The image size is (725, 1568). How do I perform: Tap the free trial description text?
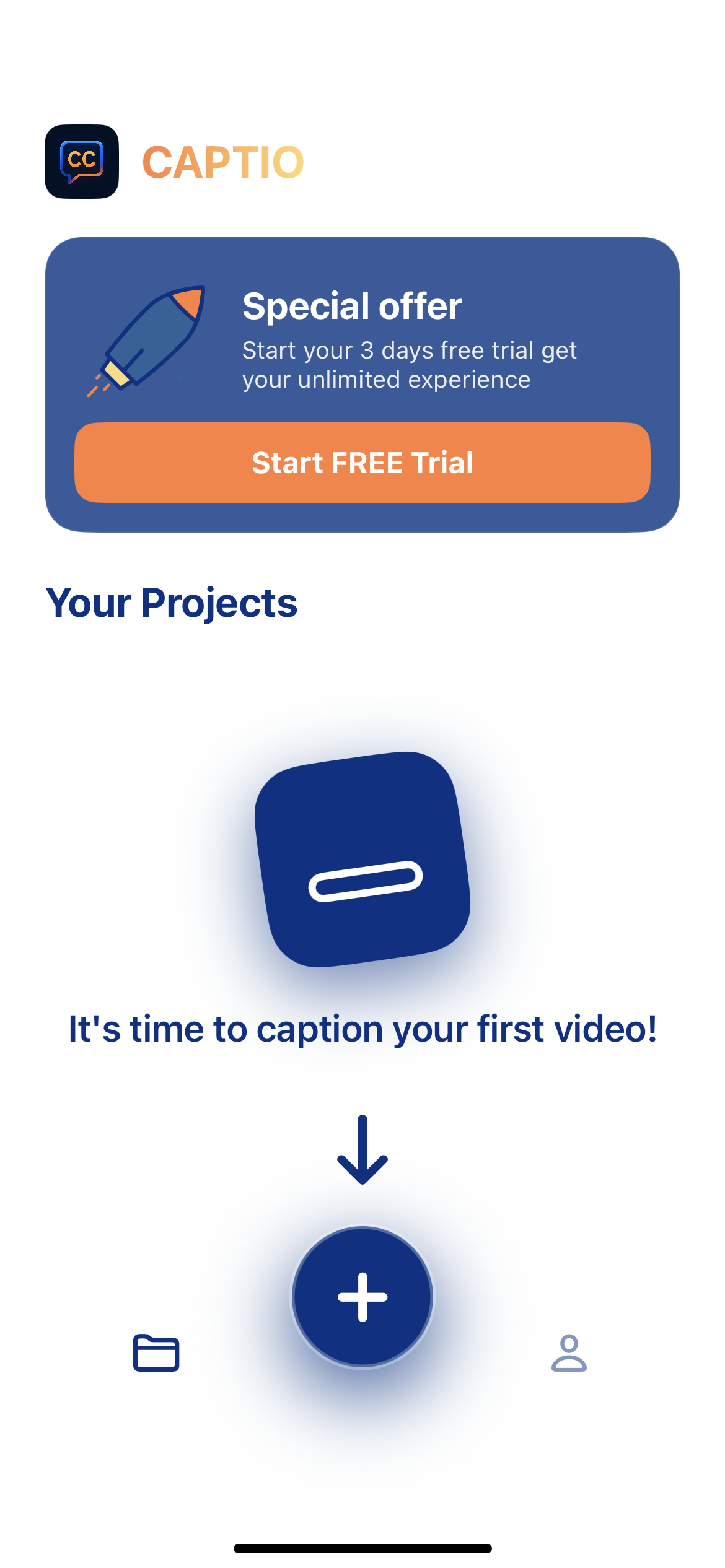pos(410,364)
